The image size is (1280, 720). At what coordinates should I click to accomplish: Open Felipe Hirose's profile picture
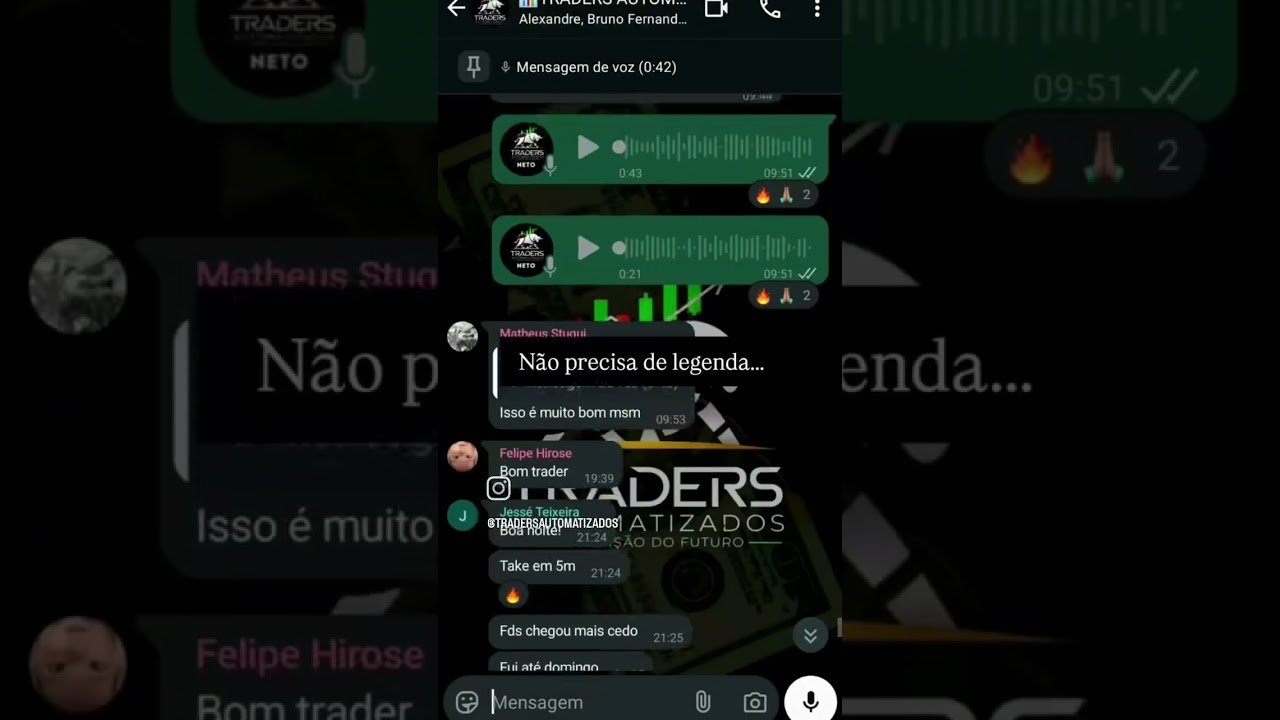pyautogui.click(x=462, y=456)
